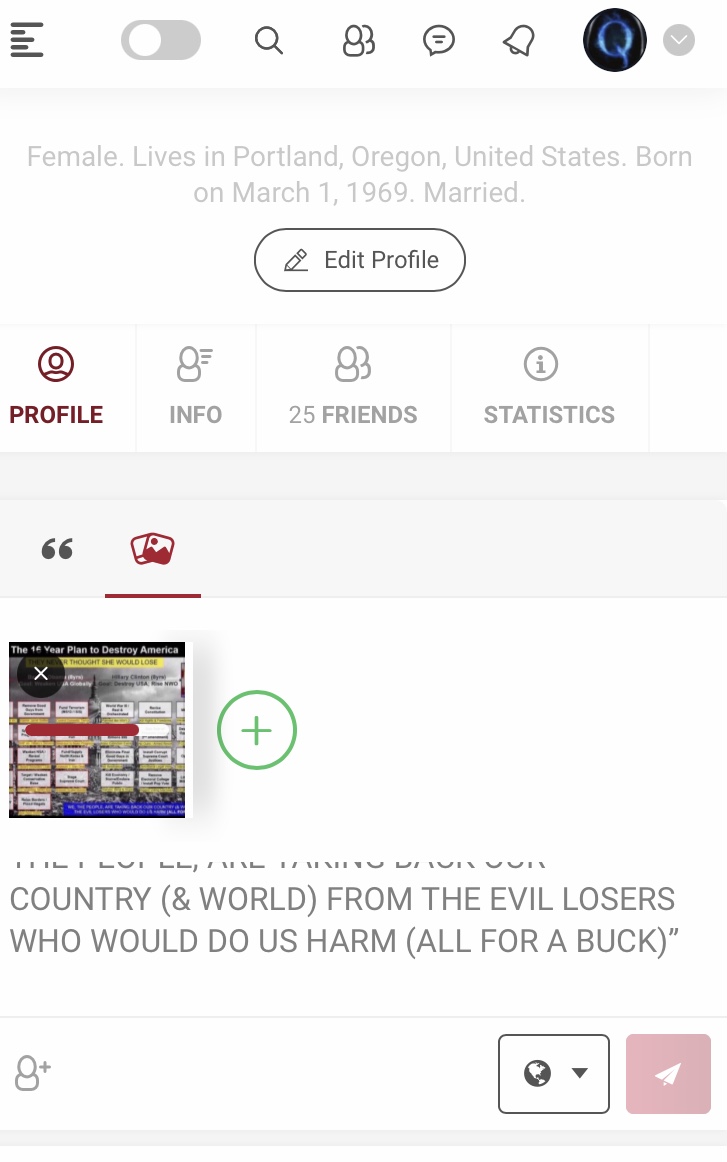This screenshot has width=727, height=1162.
Task: Open the search icon
Action: pyautogui.click(x=268, y=41)
